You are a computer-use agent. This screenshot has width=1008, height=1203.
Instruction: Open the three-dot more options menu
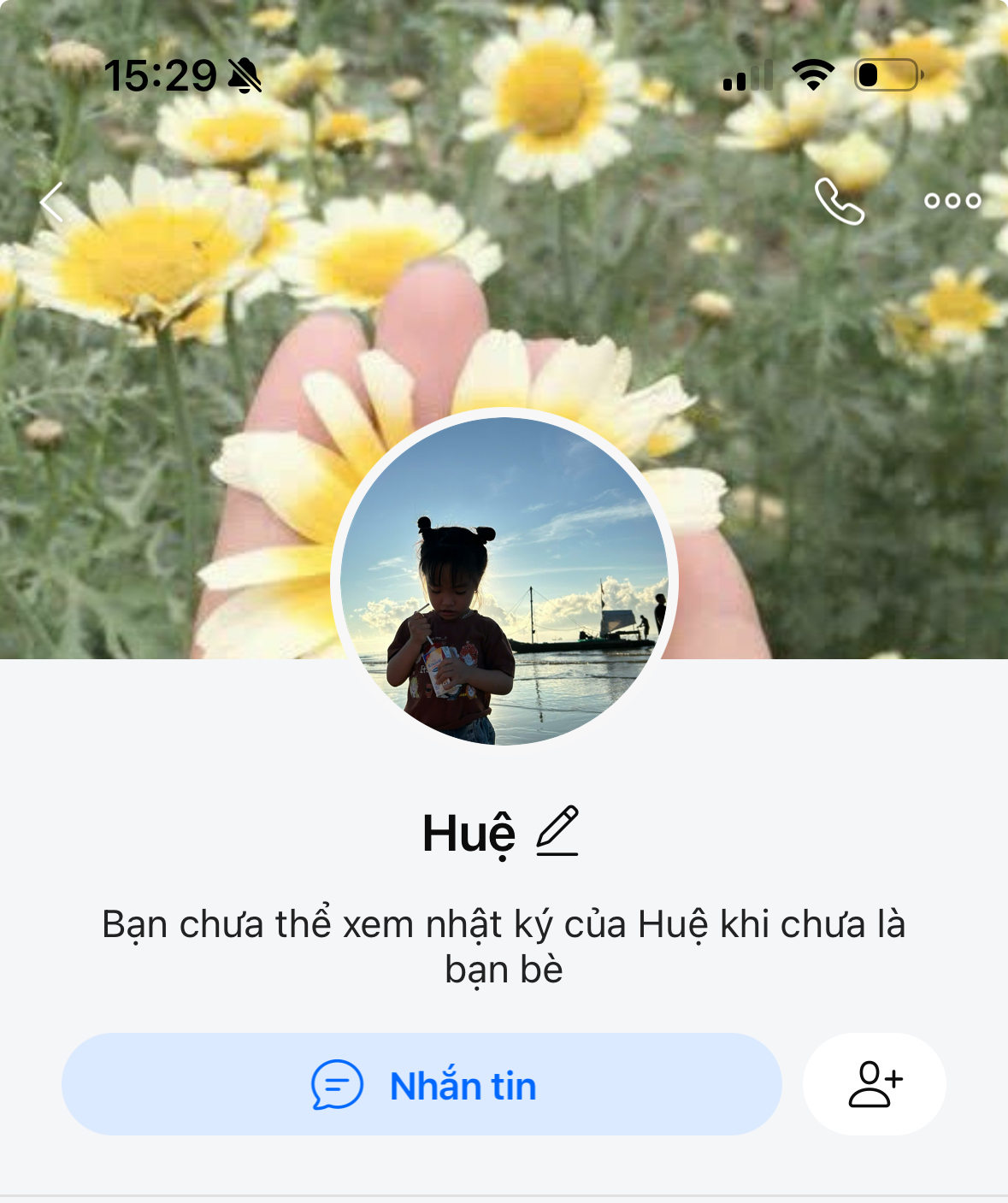pos(952,201)
